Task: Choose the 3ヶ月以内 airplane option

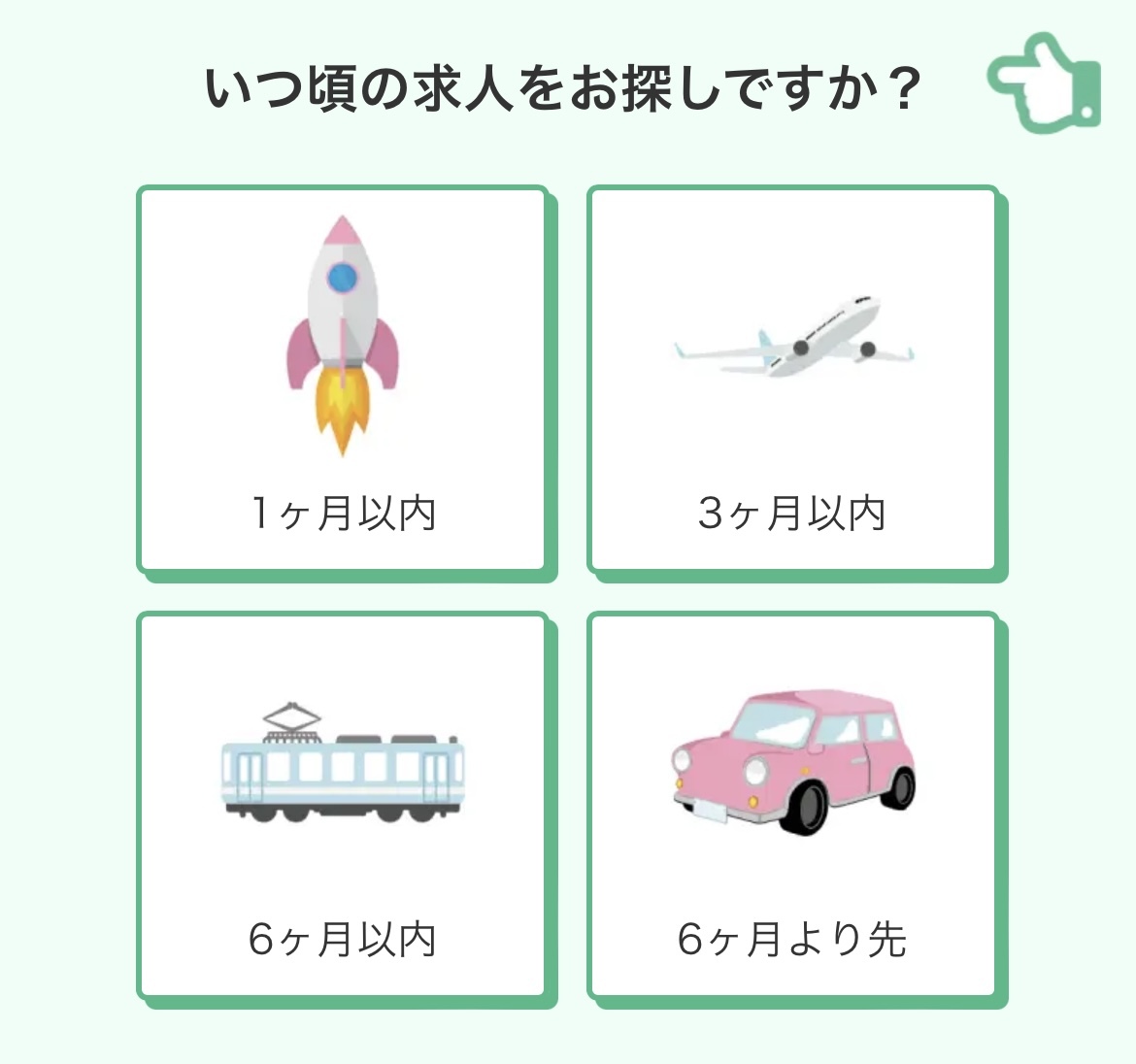Action: point(793,379)
